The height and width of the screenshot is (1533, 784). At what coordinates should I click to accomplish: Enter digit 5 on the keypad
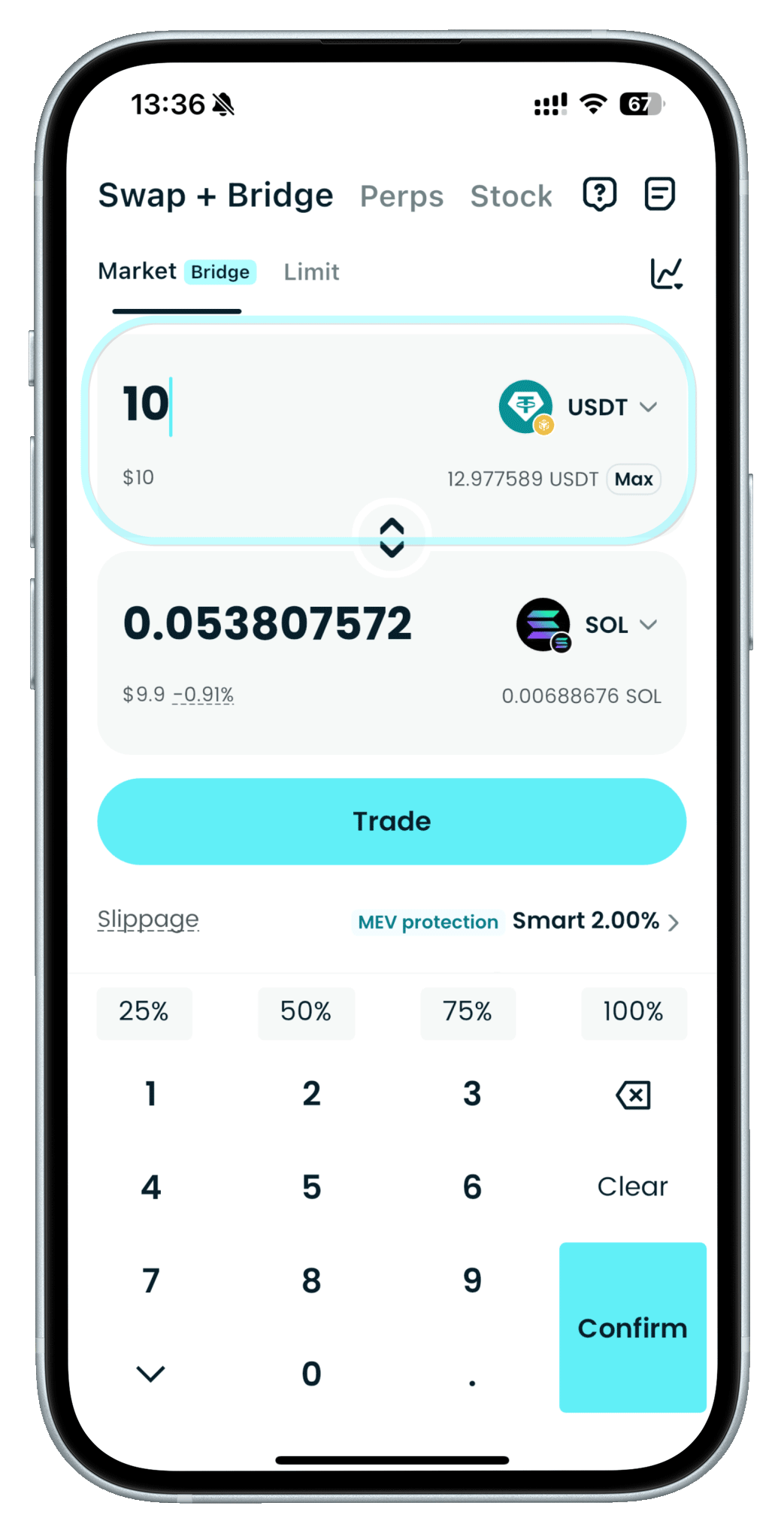tap(311, 1187)
